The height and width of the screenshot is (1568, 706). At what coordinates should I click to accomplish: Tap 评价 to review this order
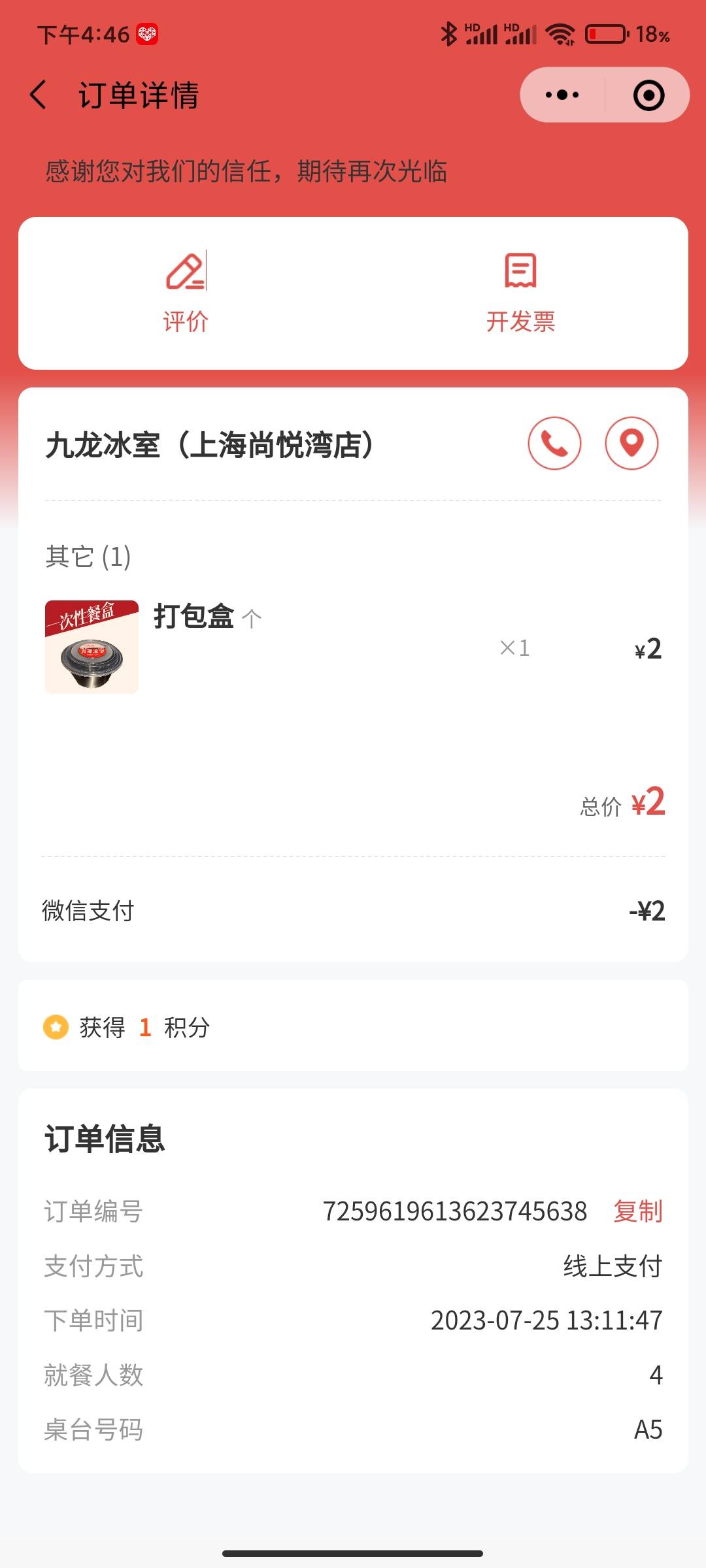point(186,293)
